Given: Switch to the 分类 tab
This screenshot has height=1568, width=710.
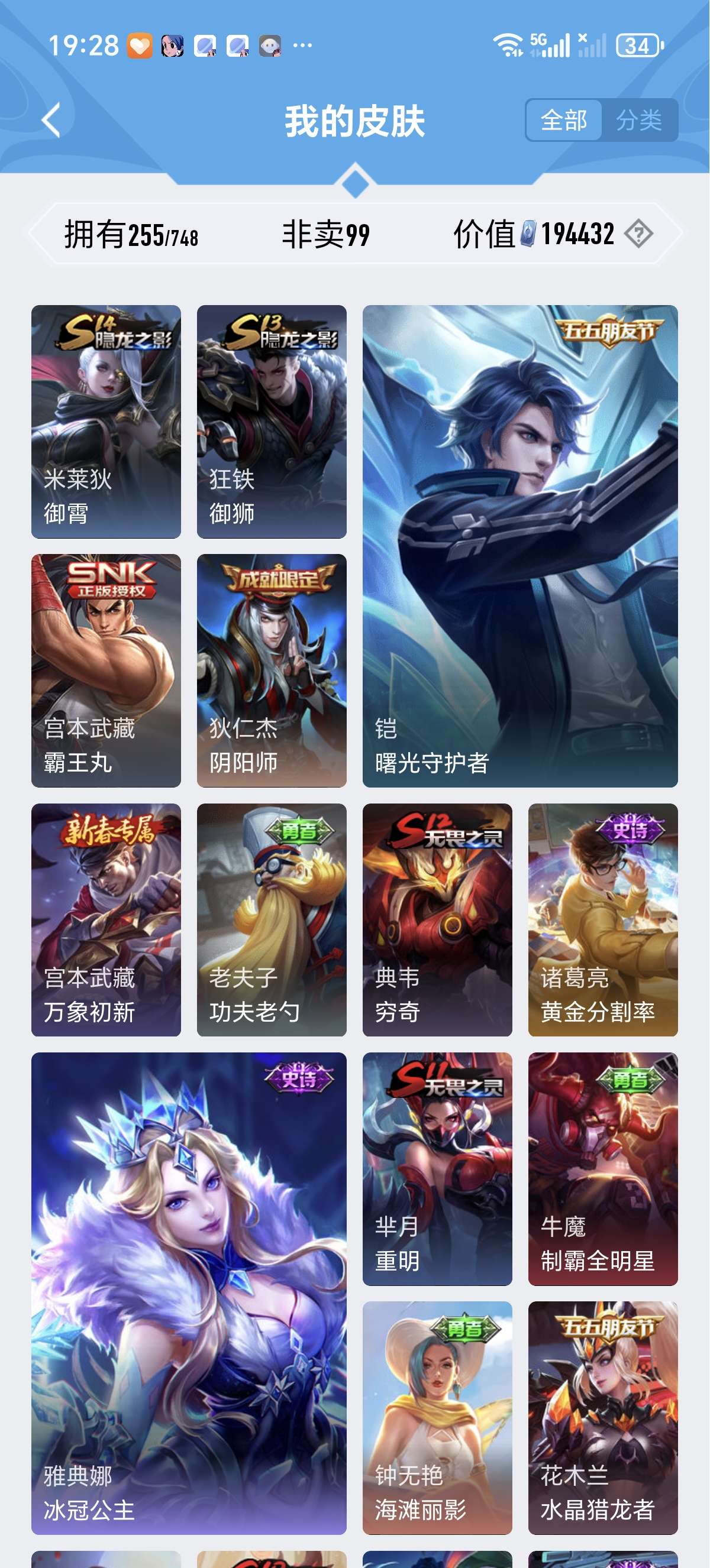Looking at the screenshot, I should click(639, 120).
